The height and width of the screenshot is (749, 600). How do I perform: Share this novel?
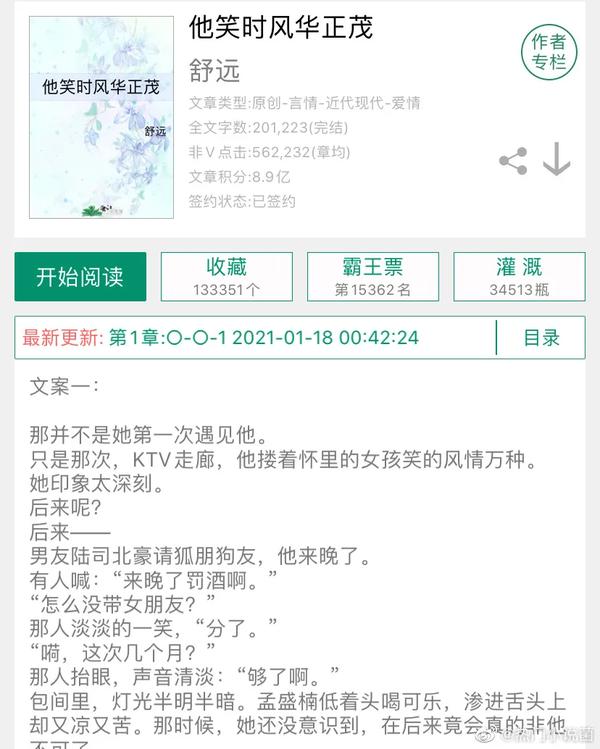click(513, 161)
